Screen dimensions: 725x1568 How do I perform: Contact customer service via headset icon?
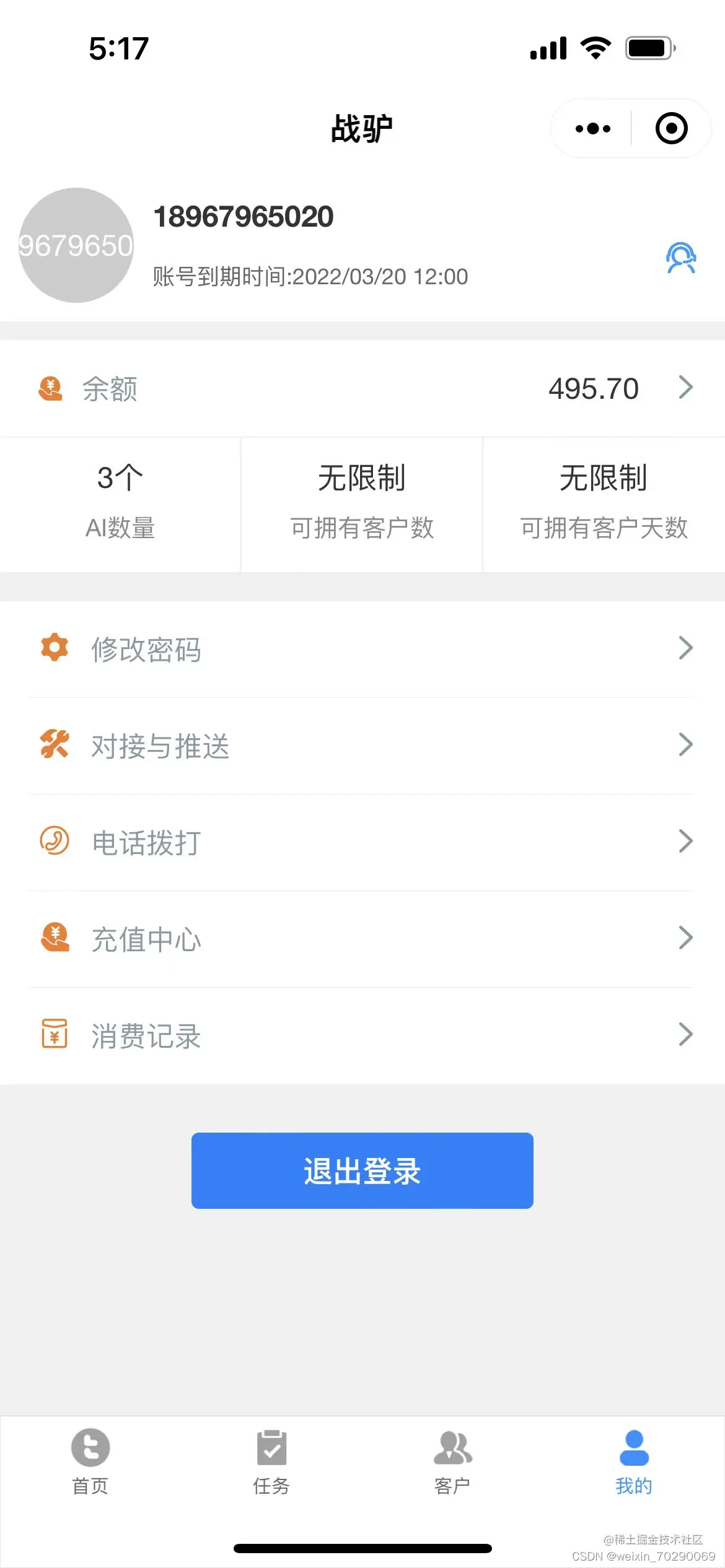pyautogui.click(x=680, y=258)
